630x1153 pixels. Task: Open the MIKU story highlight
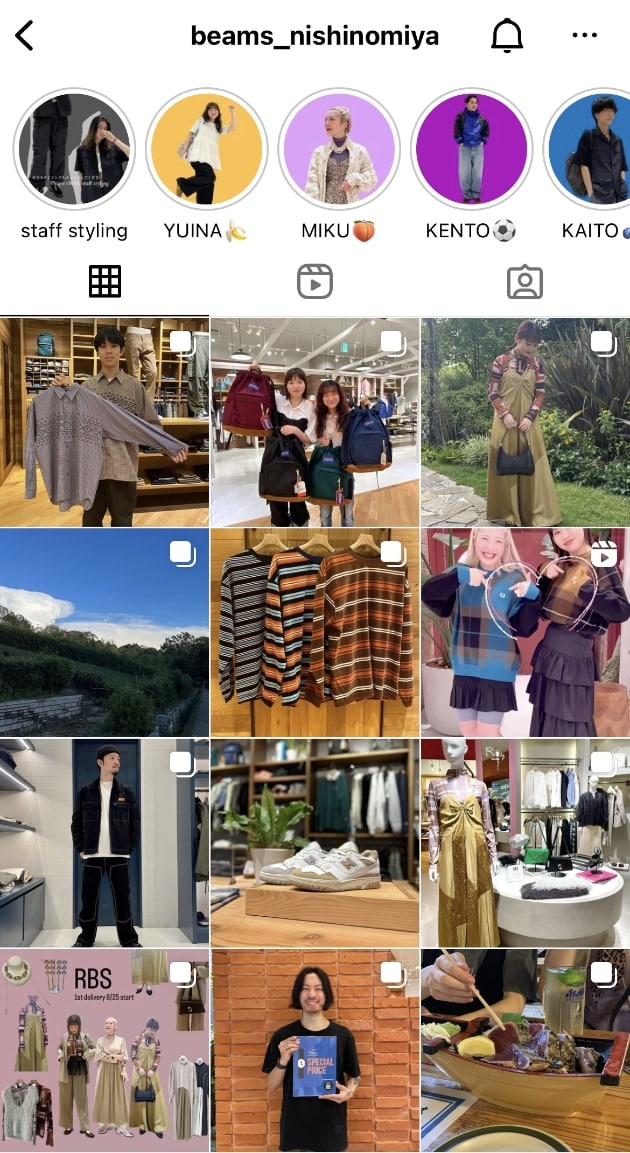(x=339, y=149)
